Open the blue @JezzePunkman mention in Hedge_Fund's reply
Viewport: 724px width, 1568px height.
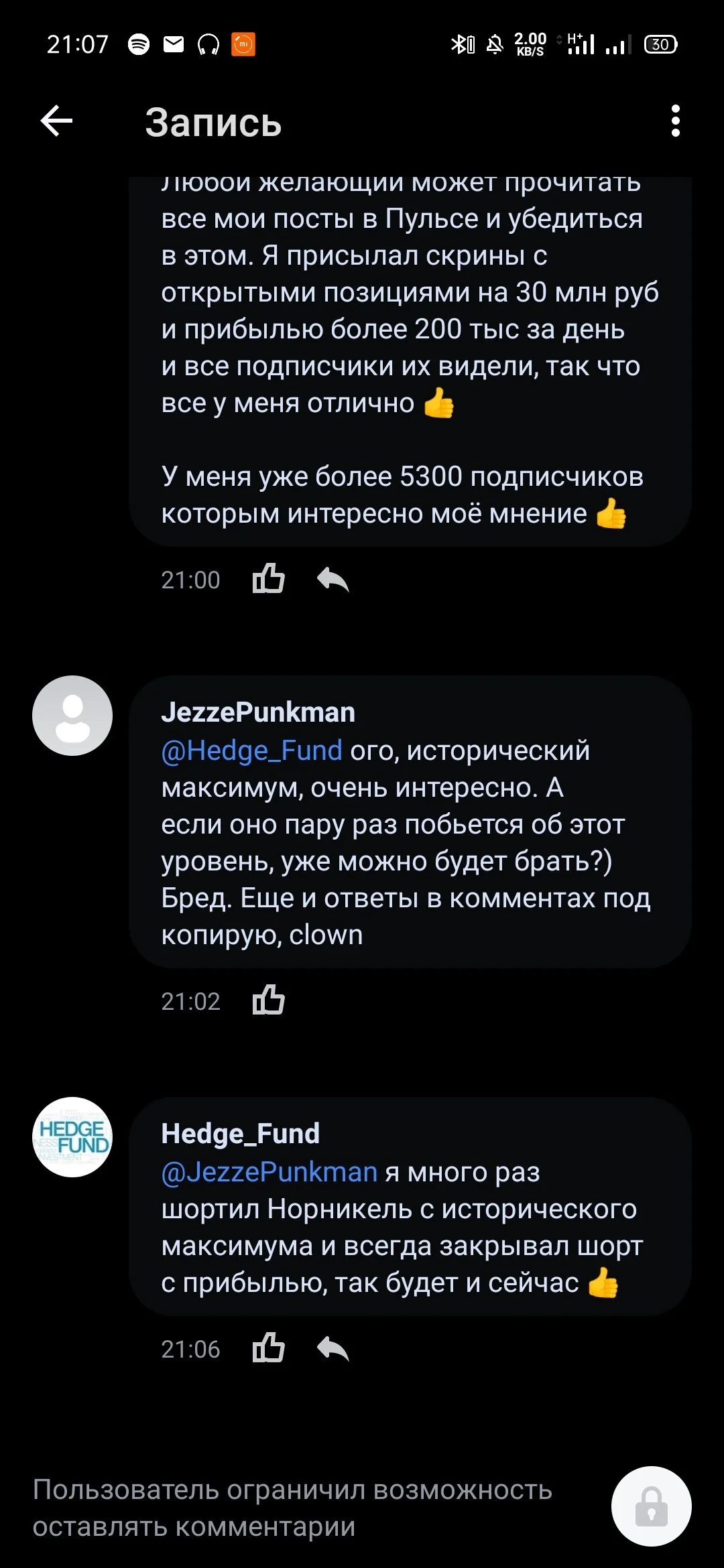click(269, 1172)
